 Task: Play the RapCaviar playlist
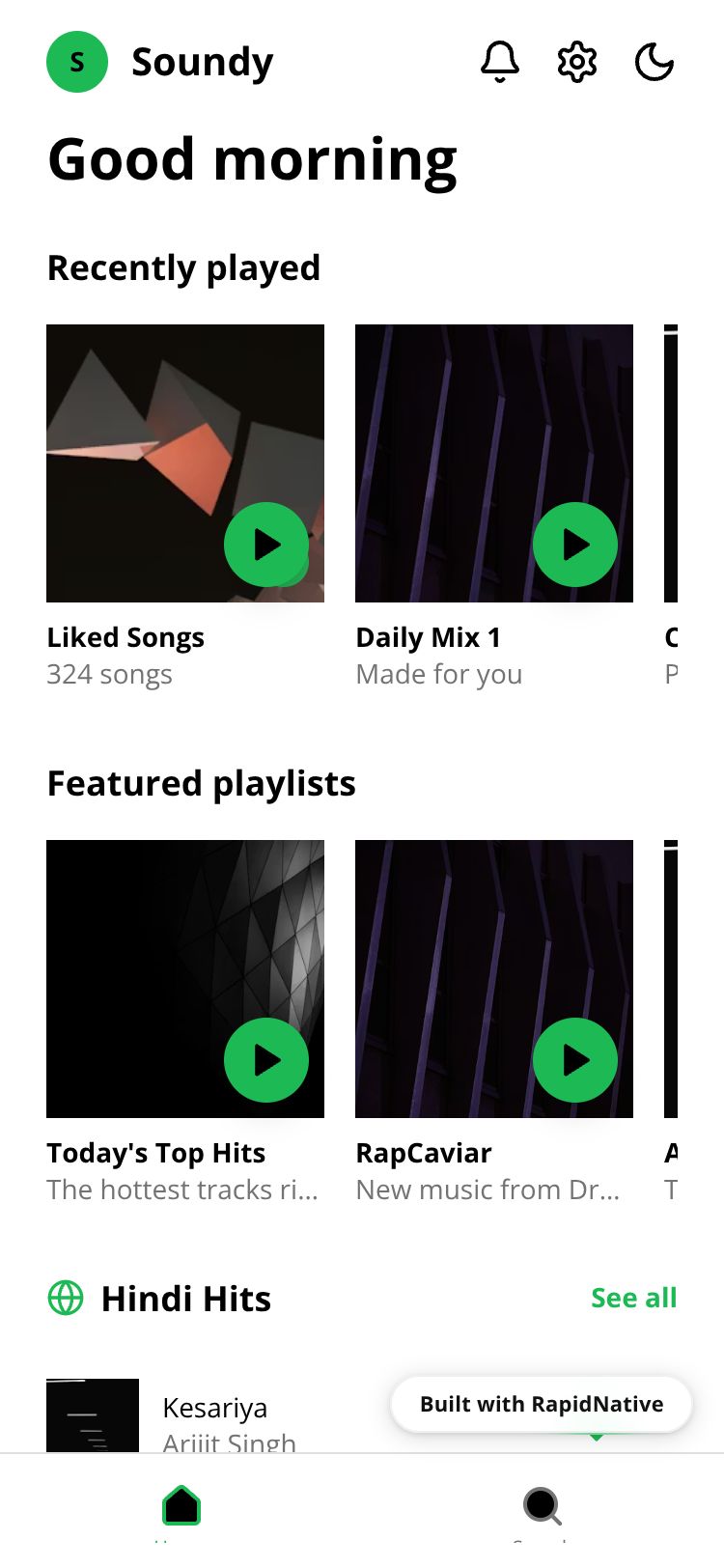(x=575, y=1060)
